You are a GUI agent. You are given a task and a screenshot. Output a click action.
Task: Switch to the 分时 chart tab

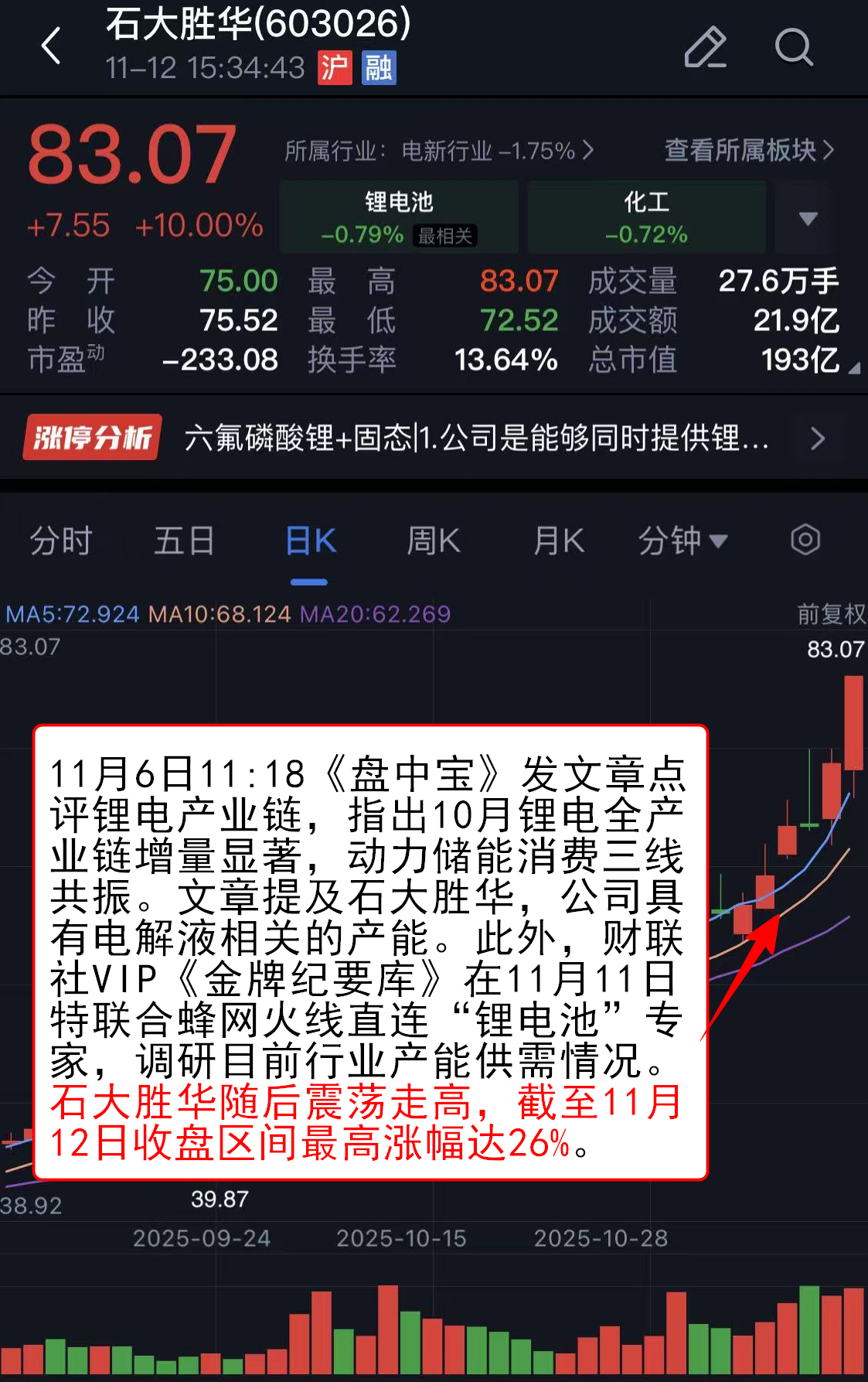point(61,541)
